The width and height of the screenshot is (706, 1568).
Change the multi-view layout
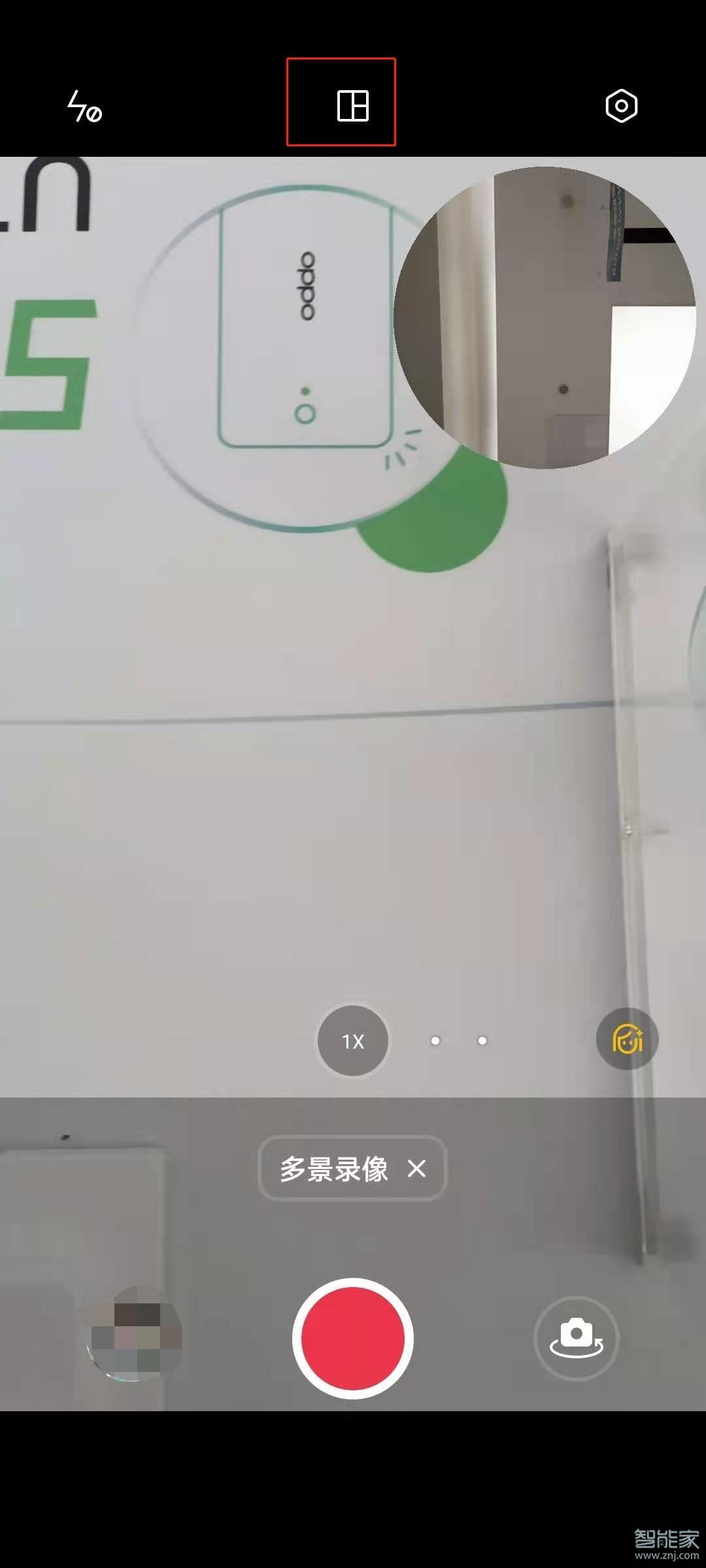[352, 105]
